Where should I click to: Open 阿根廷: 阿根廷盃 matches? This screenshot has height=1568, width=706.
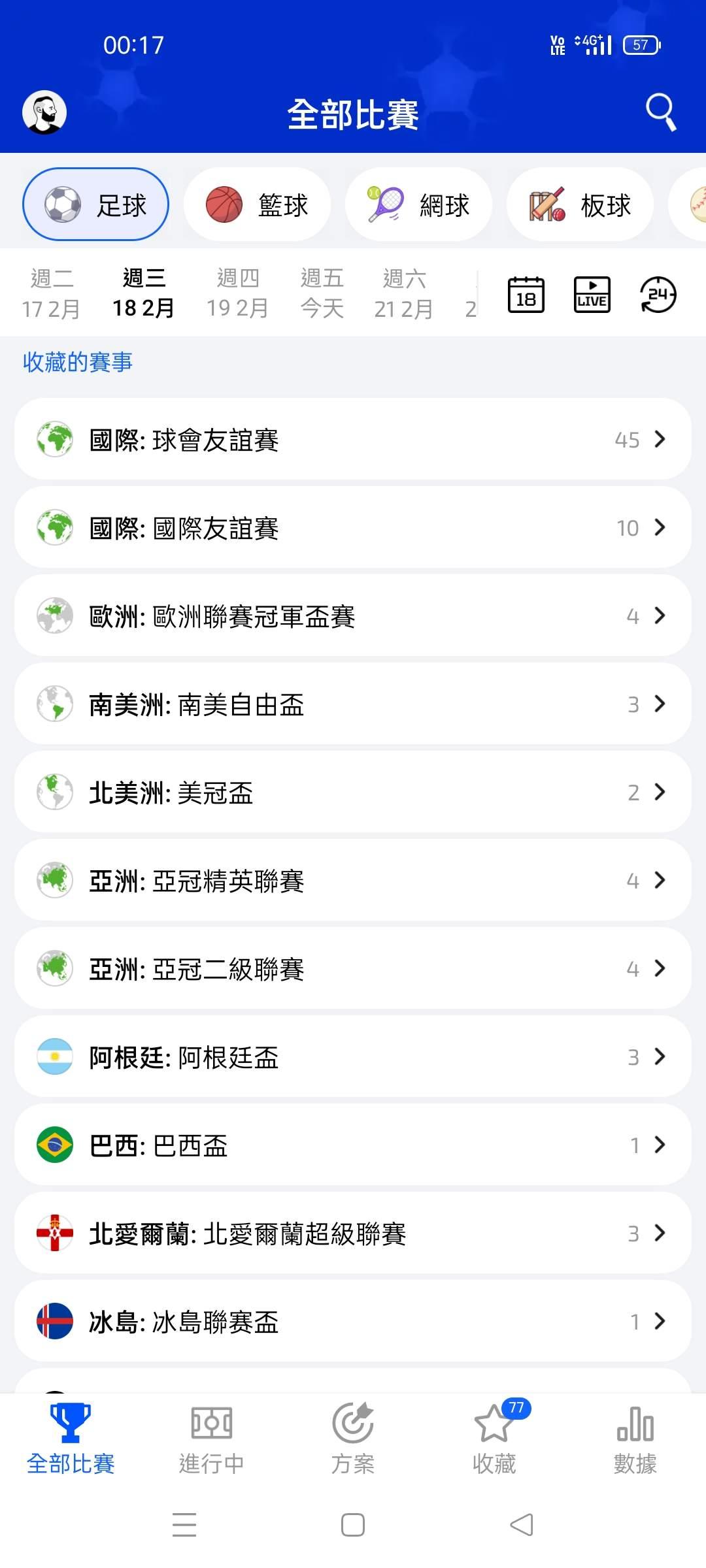pos(353,1057)
